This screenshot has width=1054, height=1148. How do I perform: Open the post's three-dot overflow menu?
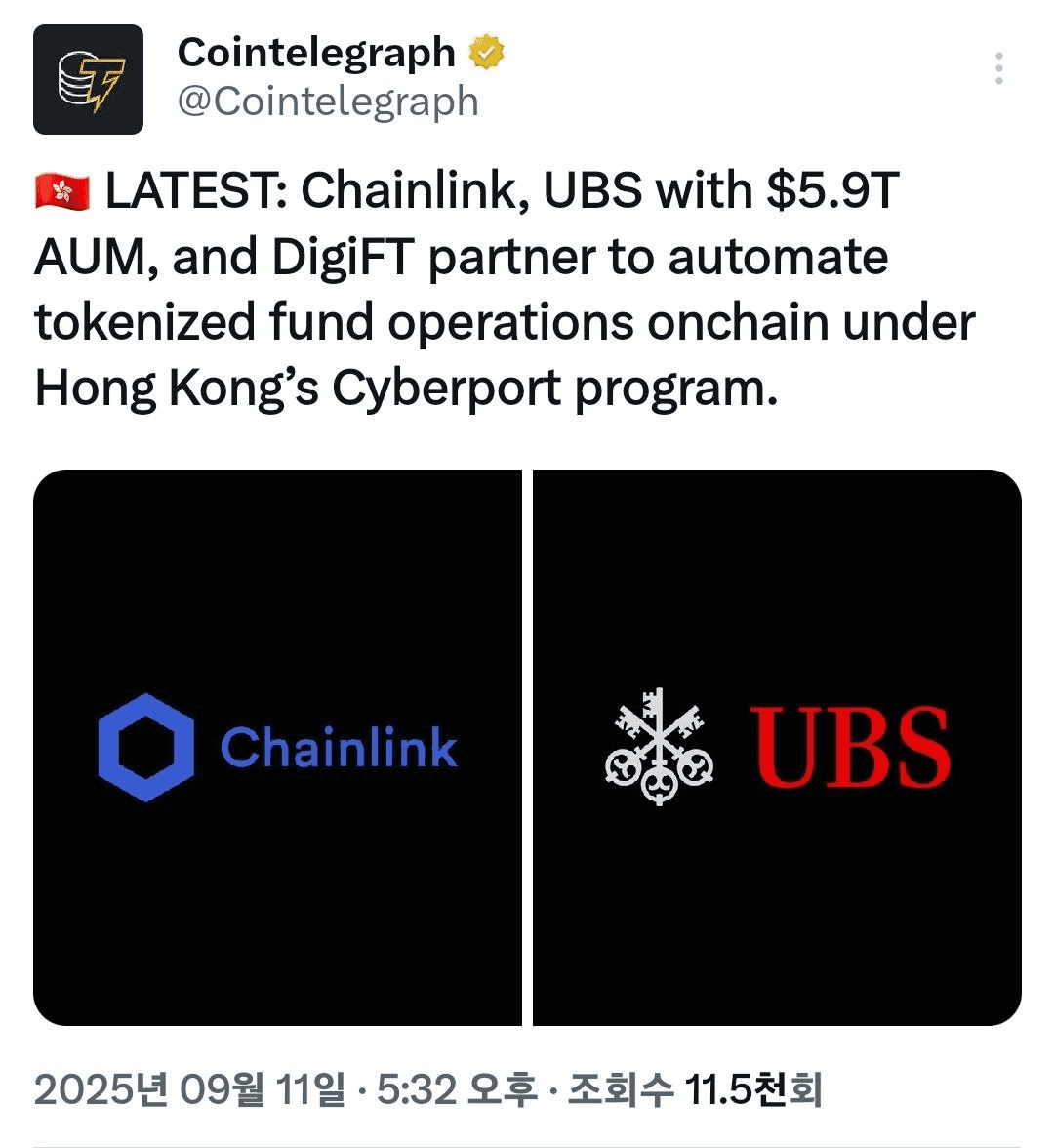[x=998, y=69]
